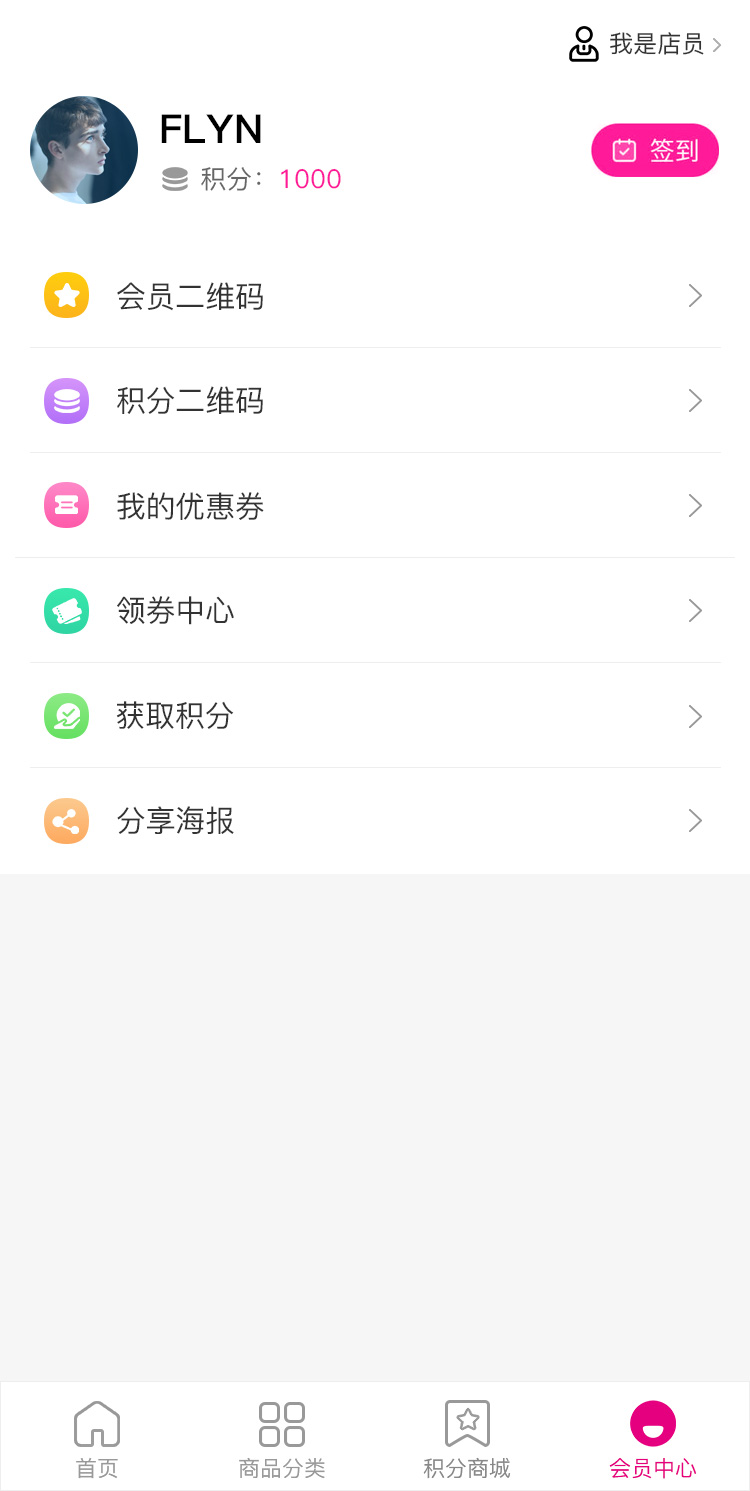The height and width of the screenshot is (1491, 750).
Task: Show the 积分二维码 points QR code
Action: [375, 401]
